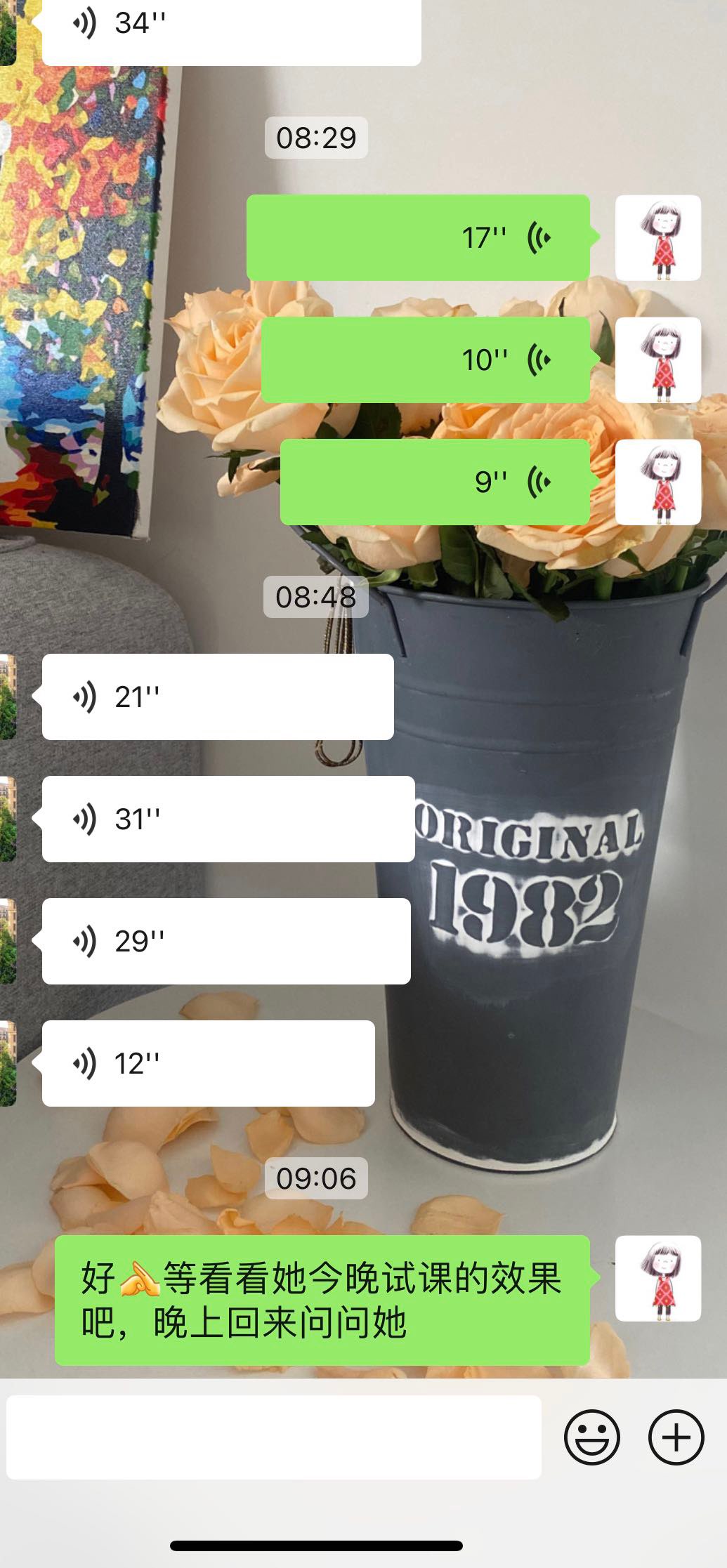Play the 12'' received voice message
This screenshot has height=1568, width=727.
(x=208, y=1063)
